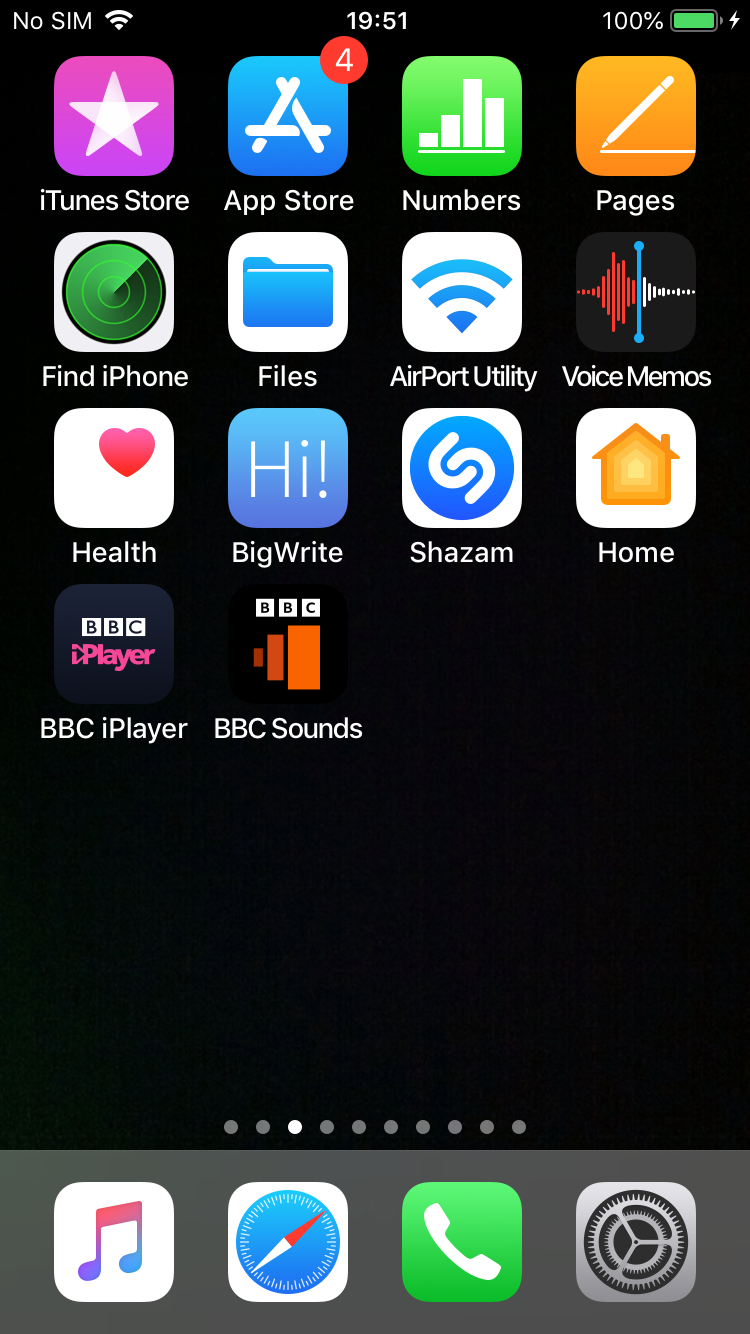Open Shazam

(x=462, y=468)
